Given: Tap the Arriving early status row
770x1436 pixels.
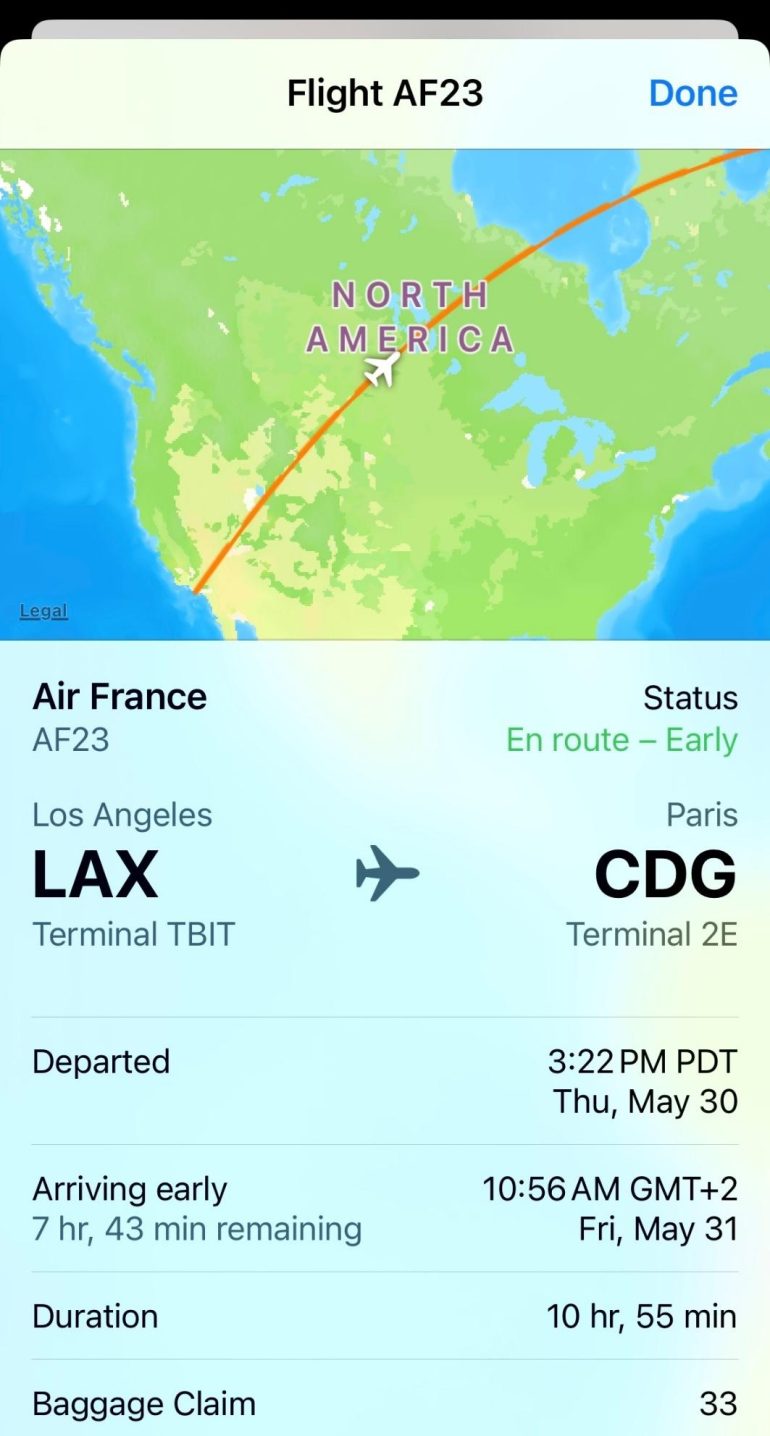Looking at the screenshot, I should coord(385,1205).
